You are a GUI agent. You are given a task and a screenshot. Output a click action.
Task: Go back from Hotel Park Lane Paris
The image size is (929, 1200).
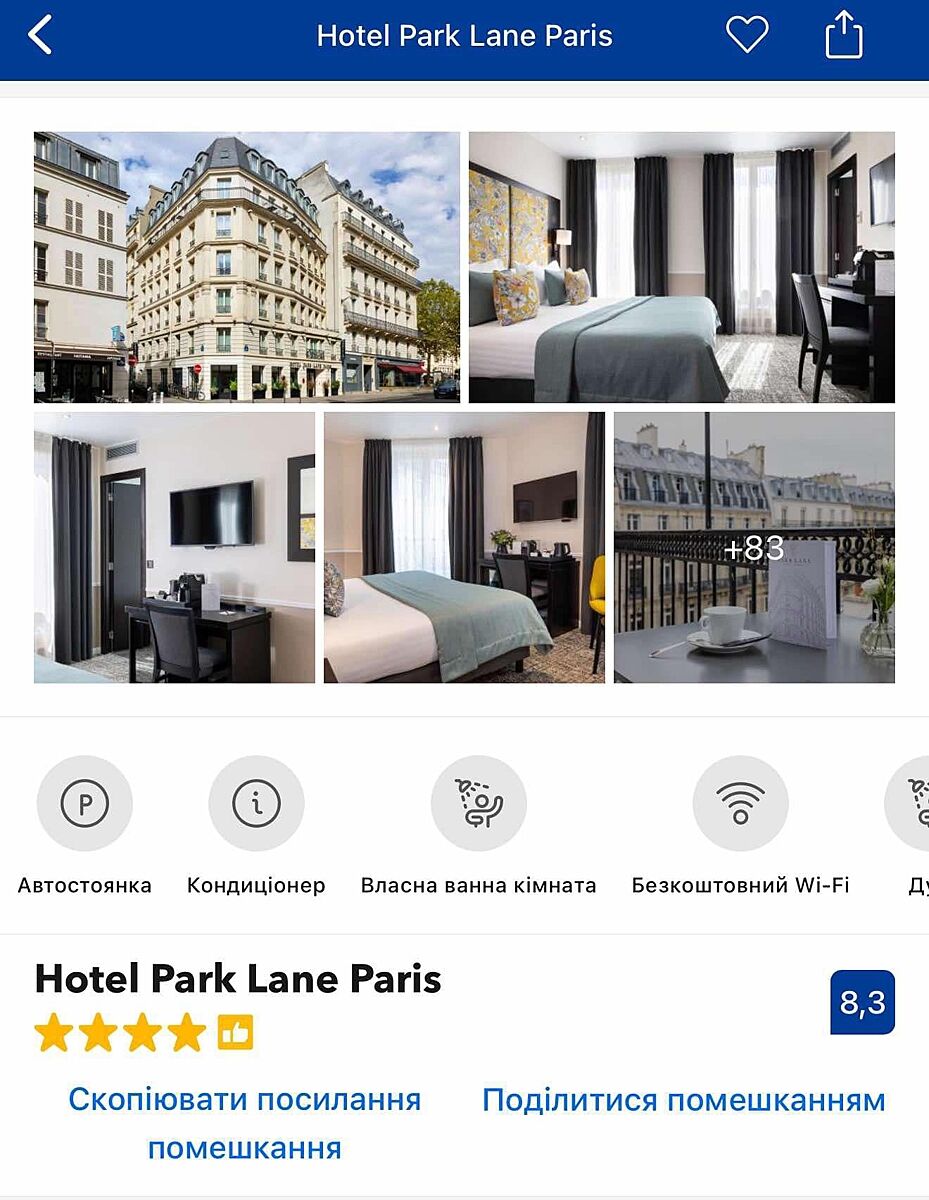pyautogui.click(x=40, y=36)
